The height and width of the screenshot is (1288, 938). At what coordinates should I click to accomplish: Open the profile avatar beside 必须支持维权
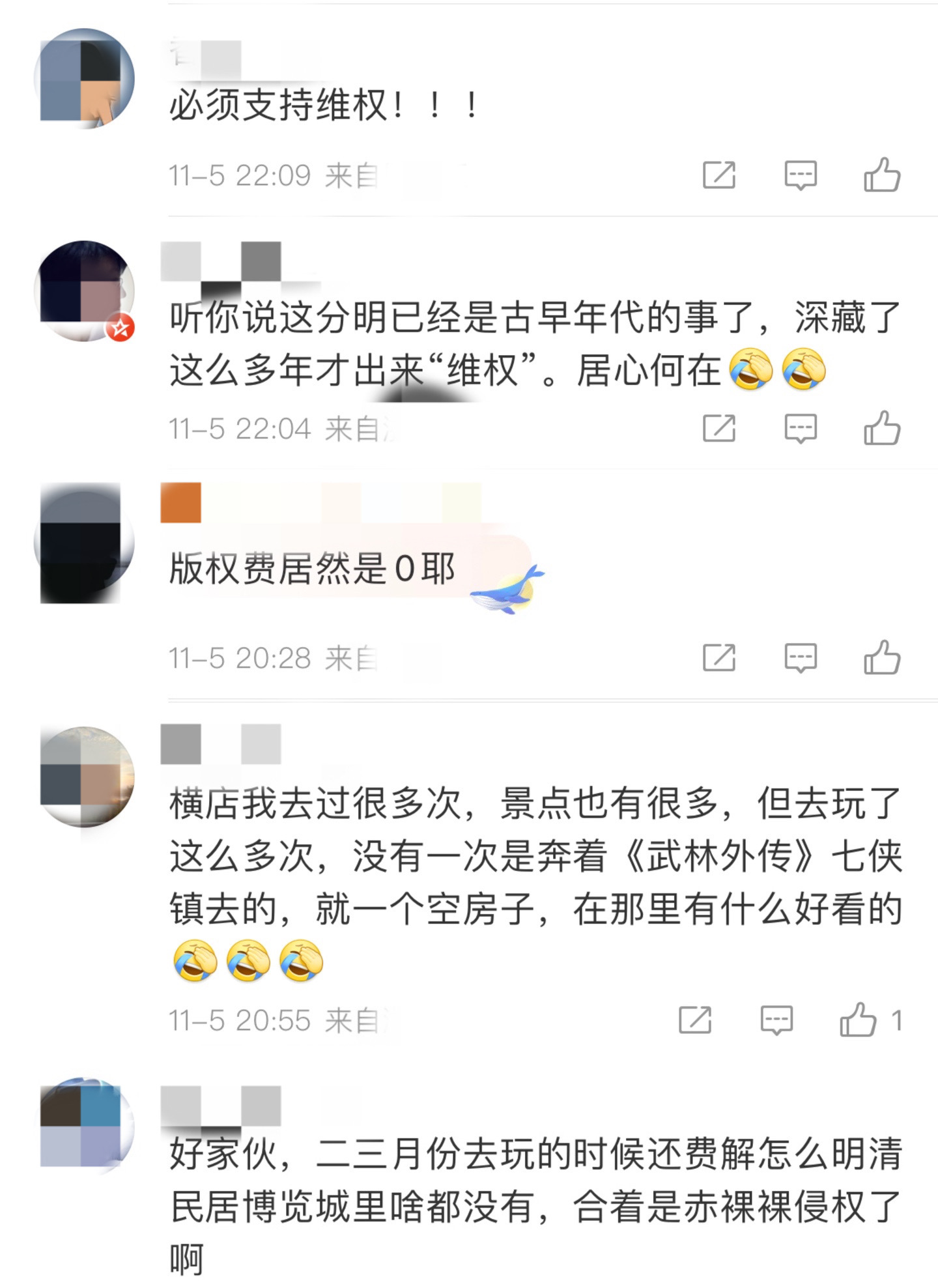(83, 79)
